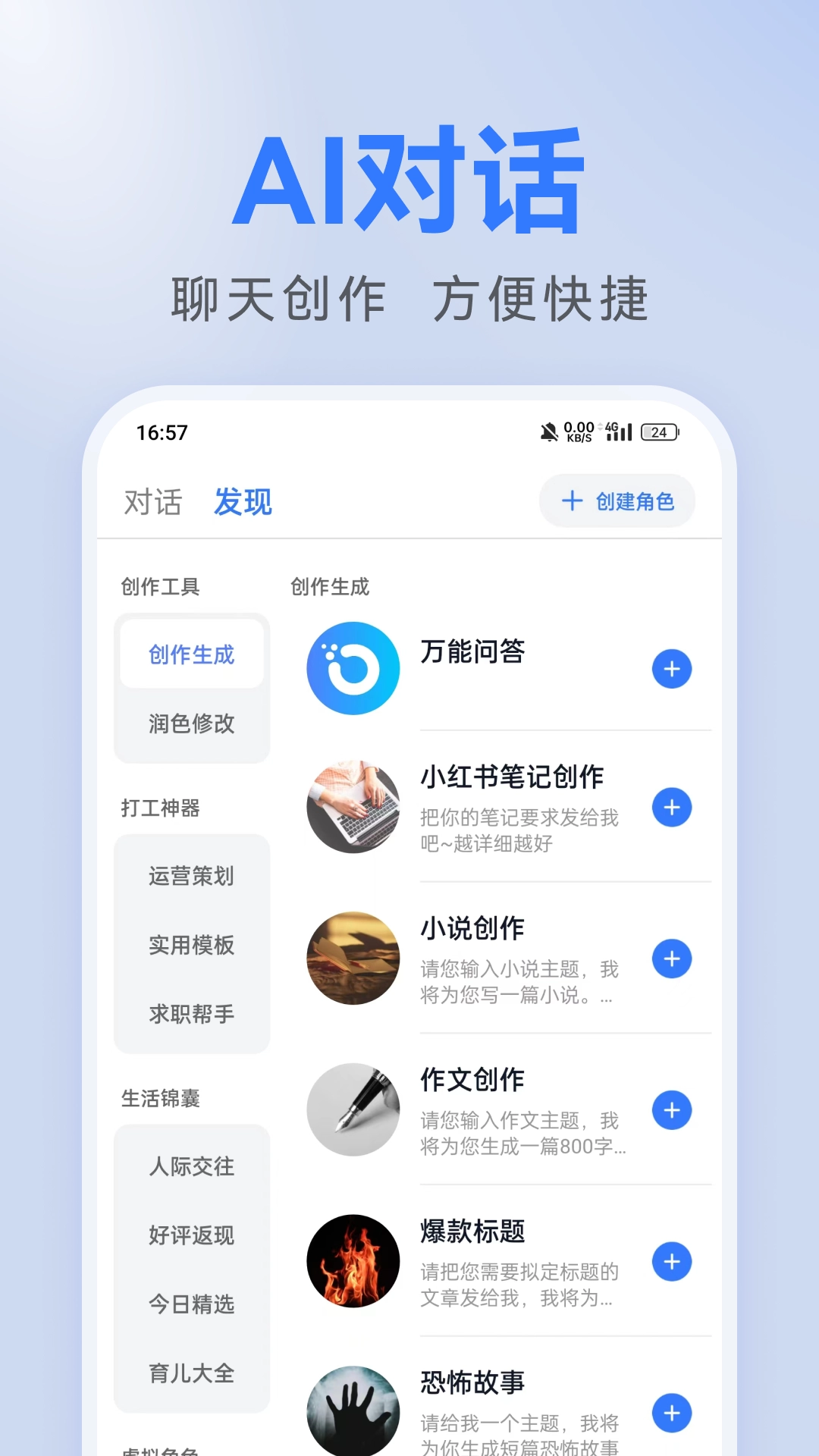The height and width of the screenshot is (1456, 819).
Task: Open the 小说创作 book avatar icon
Action: tap(353, 959)
